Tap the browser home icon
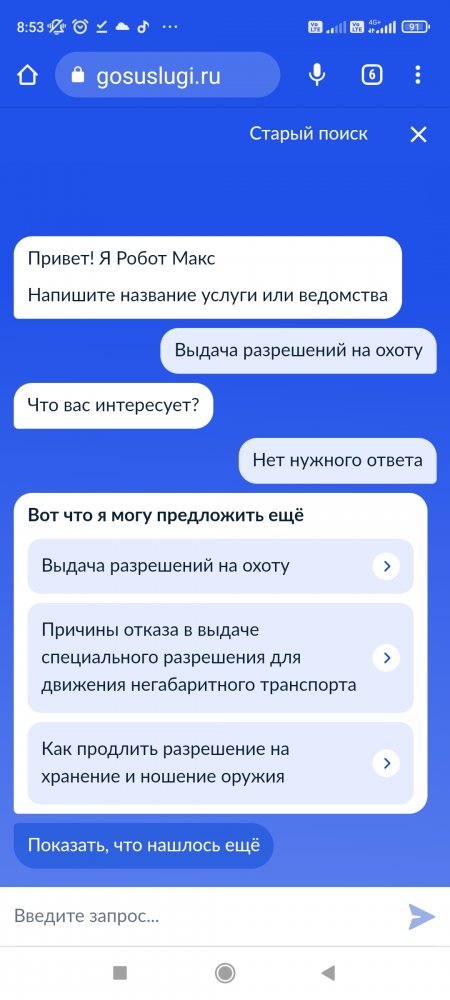The width and height of the screenshot is (450, 1000). click(27, 76)
